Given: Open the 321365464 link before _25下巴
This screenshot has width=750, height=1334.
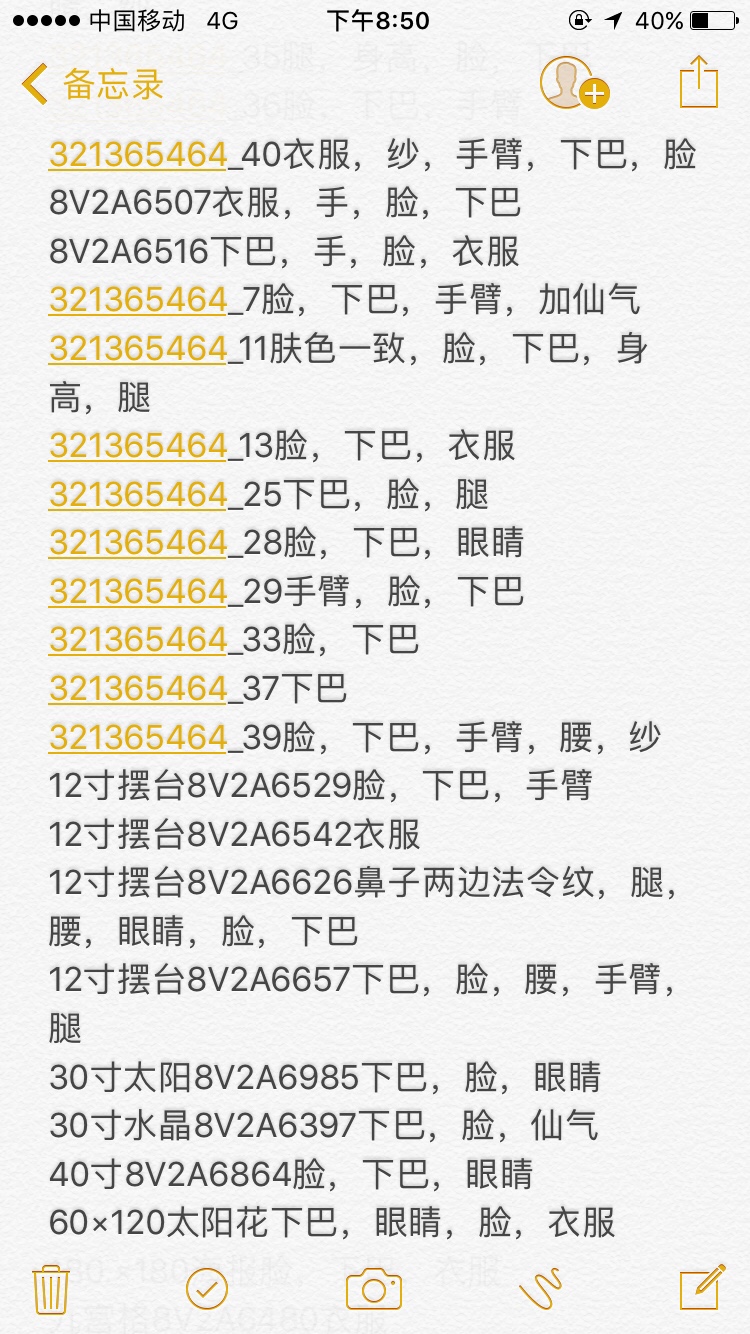Looking at the screenshot, I should (x=138, y=494).
